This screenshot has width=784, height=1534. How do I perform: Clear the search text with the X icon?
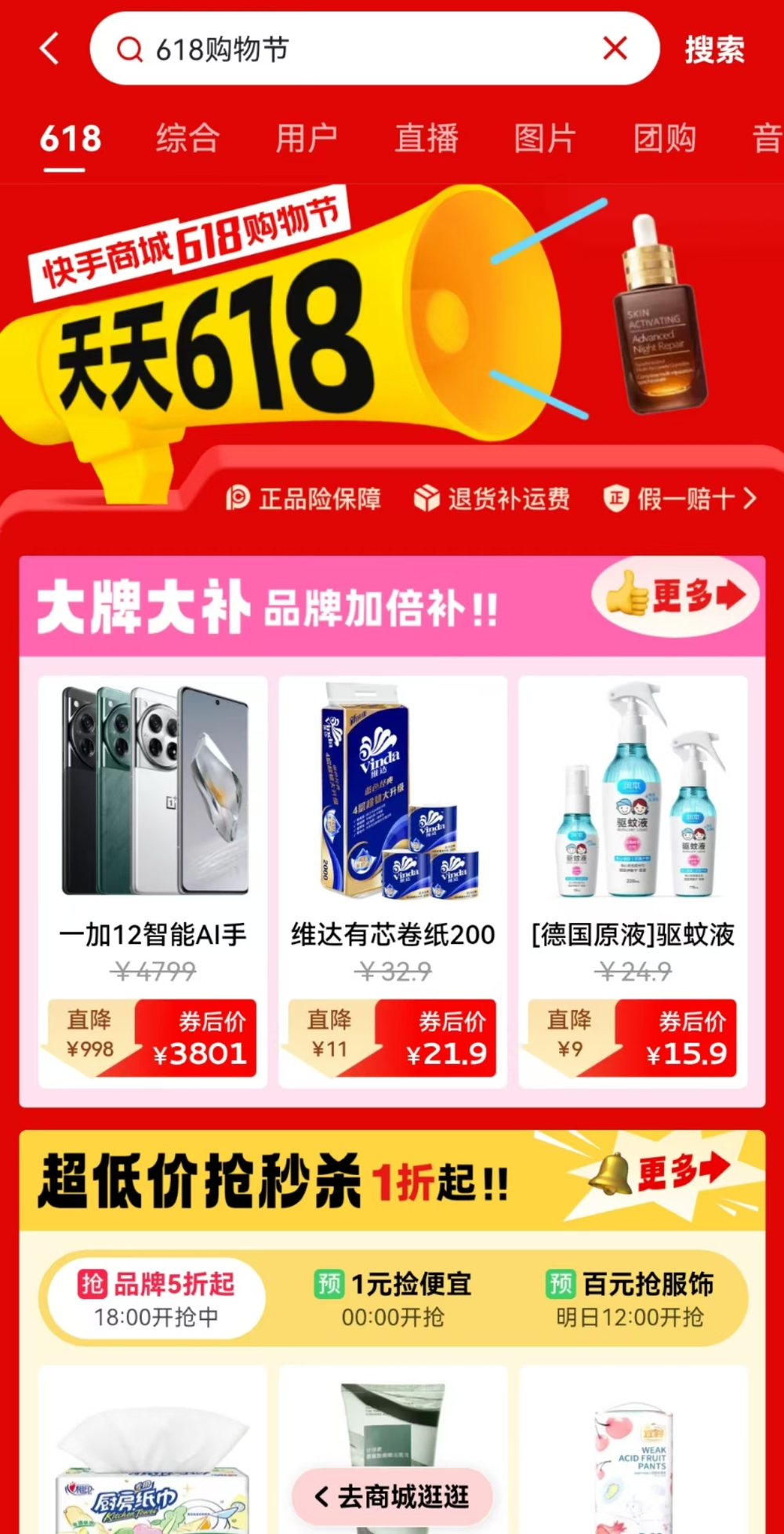pyautogui.click(x=615, y=49)
